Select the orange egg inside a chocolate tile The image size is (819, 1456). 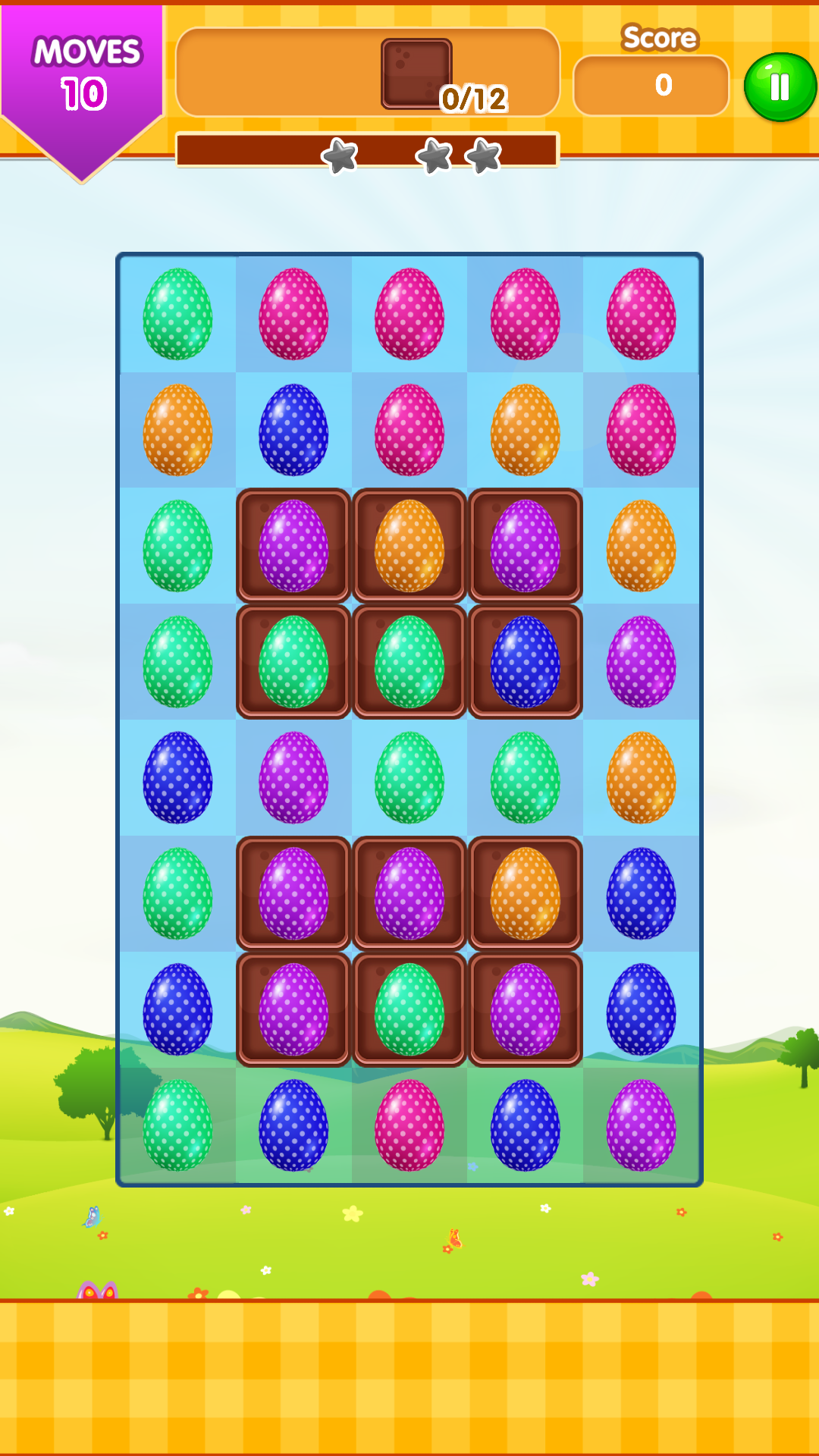[x=409, y=546]
